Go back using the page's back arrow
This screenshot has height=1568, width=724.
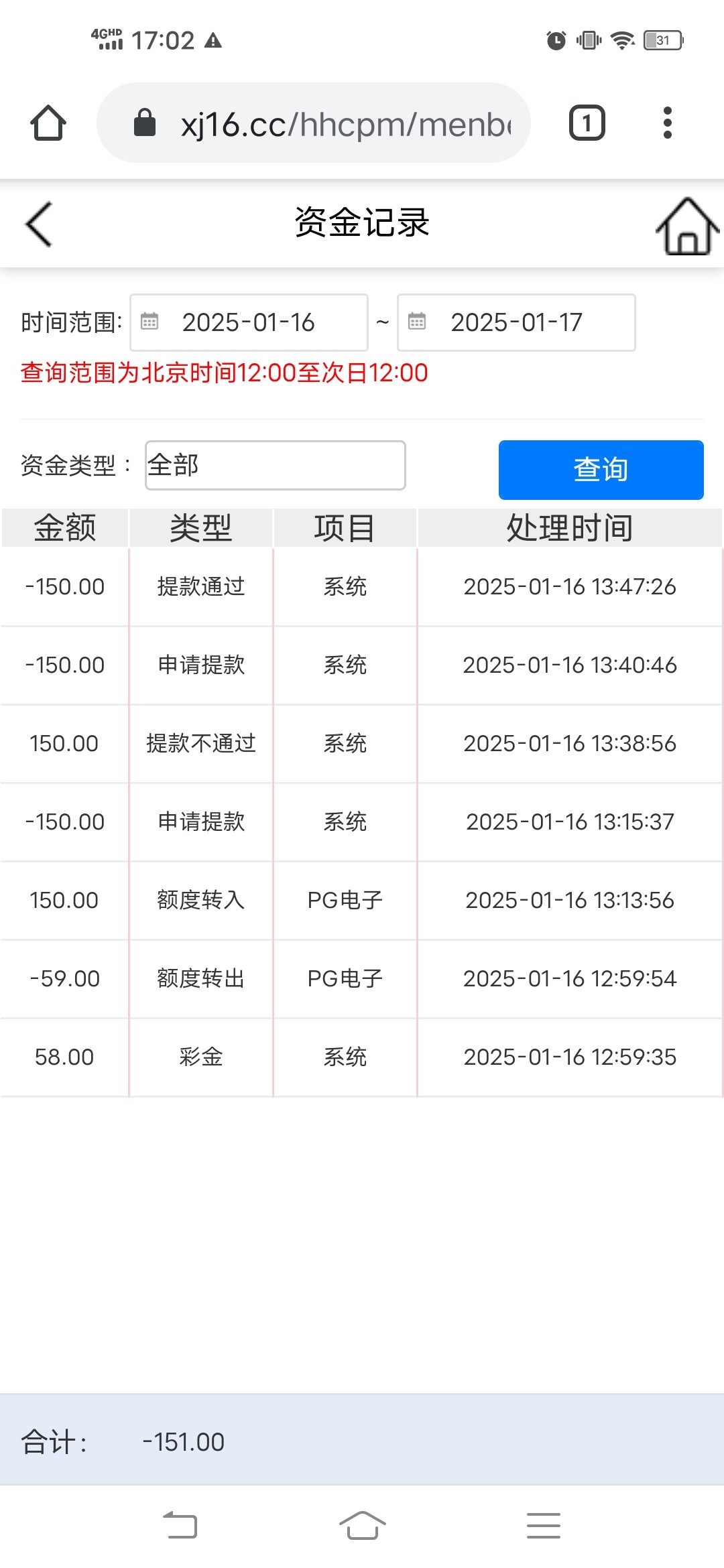39,224
